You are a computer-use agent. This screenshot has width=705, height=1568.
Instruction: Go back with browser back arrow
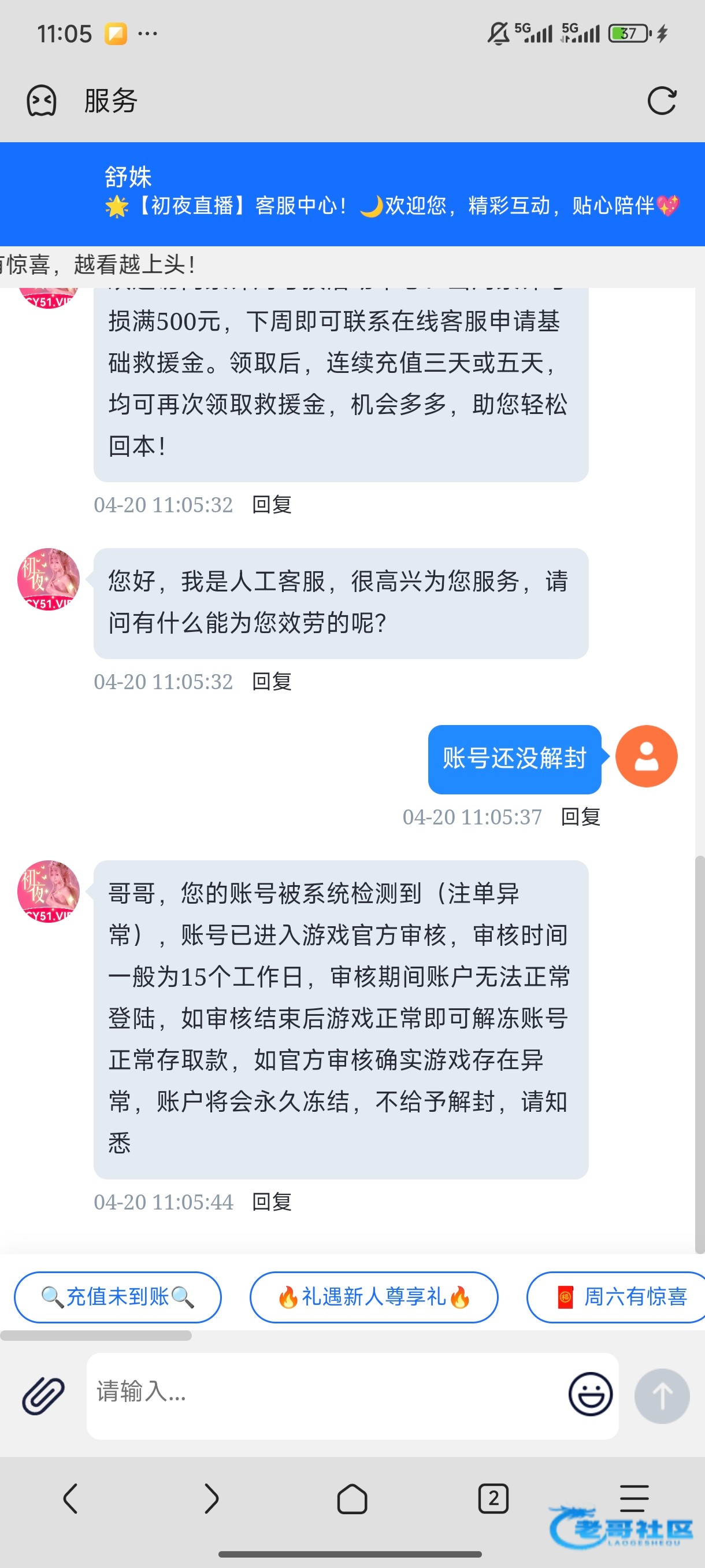[x=70, y=1498]
